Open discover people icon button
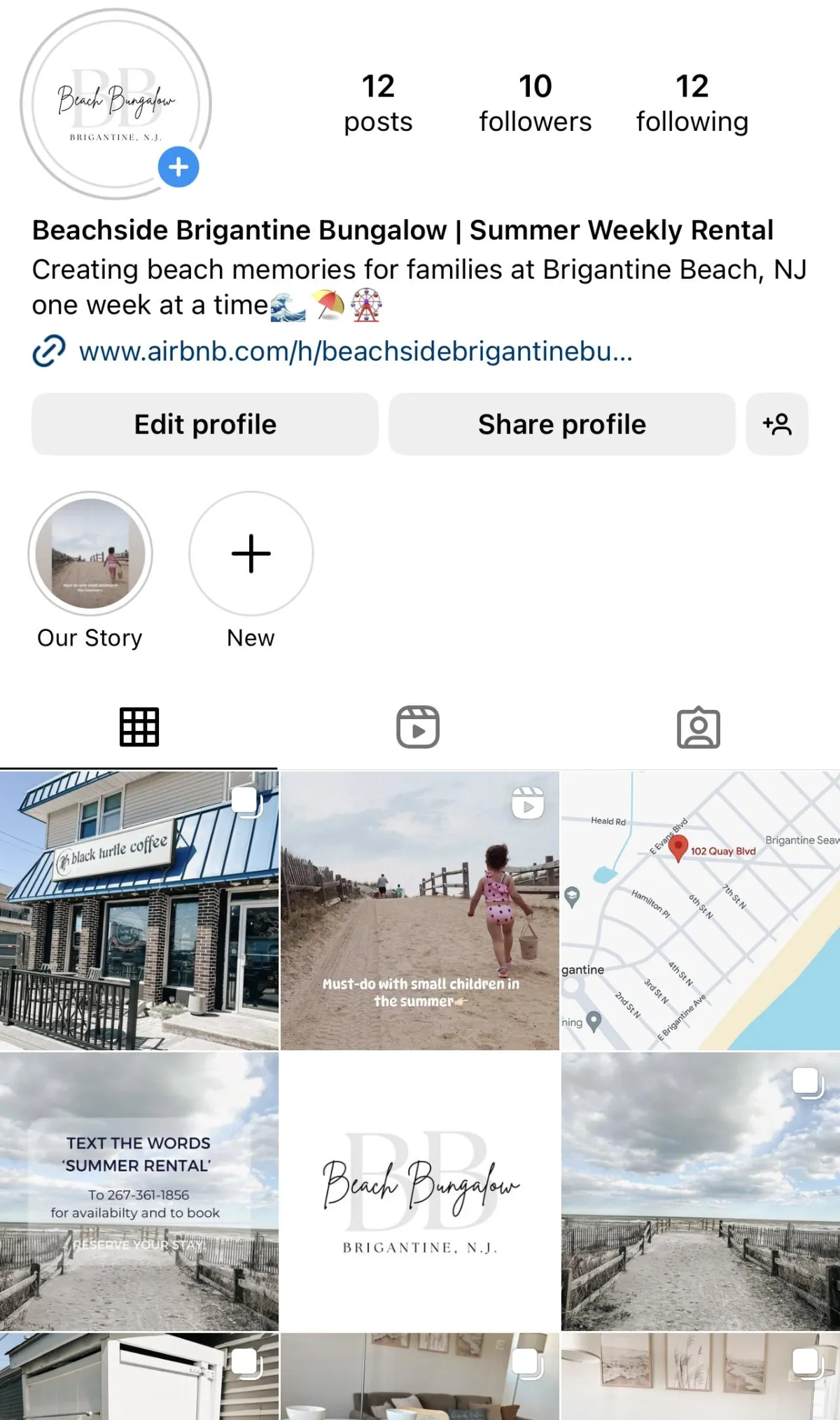840x1420 pixels. 777,424
